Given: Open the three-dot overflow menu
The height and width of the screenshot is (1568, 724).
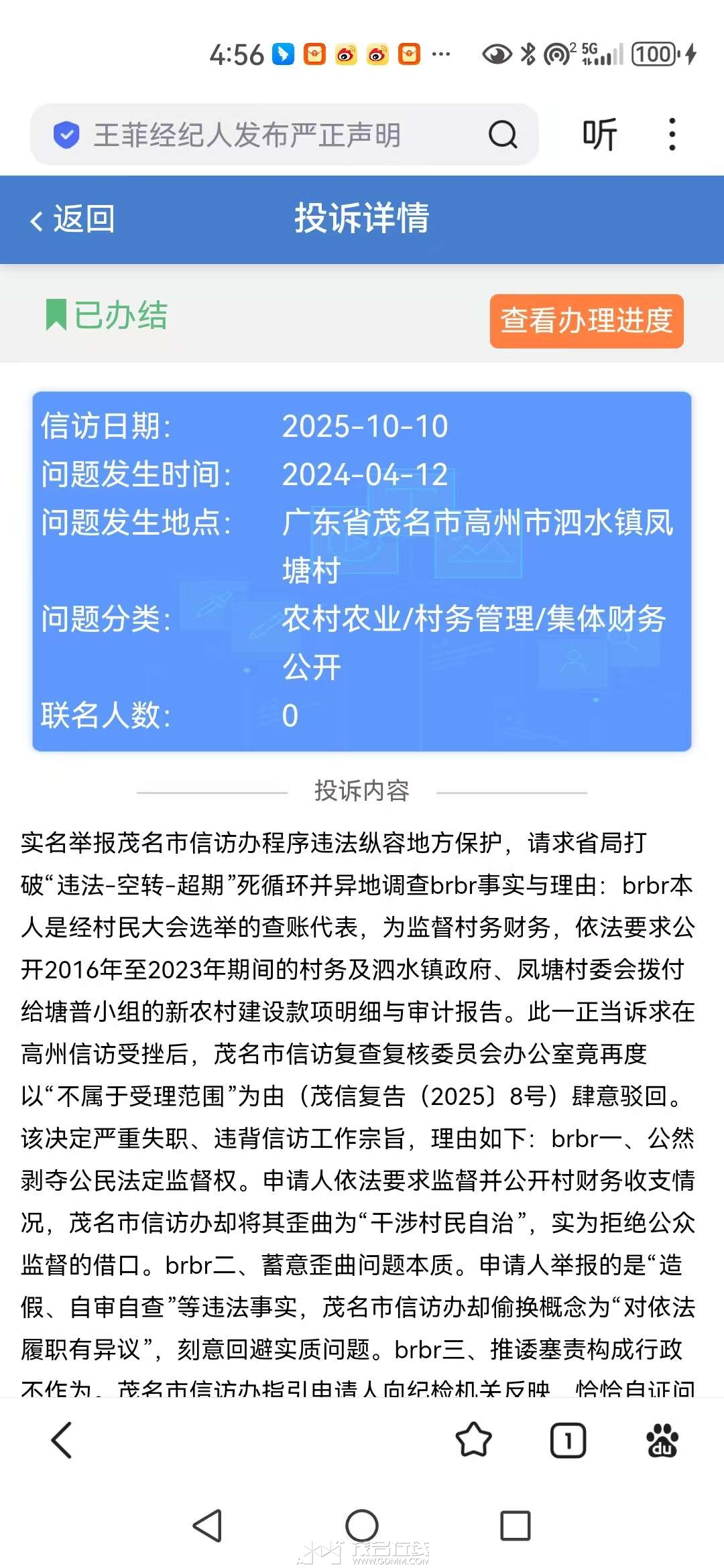Looking at the screenshot, I should 672,135.
